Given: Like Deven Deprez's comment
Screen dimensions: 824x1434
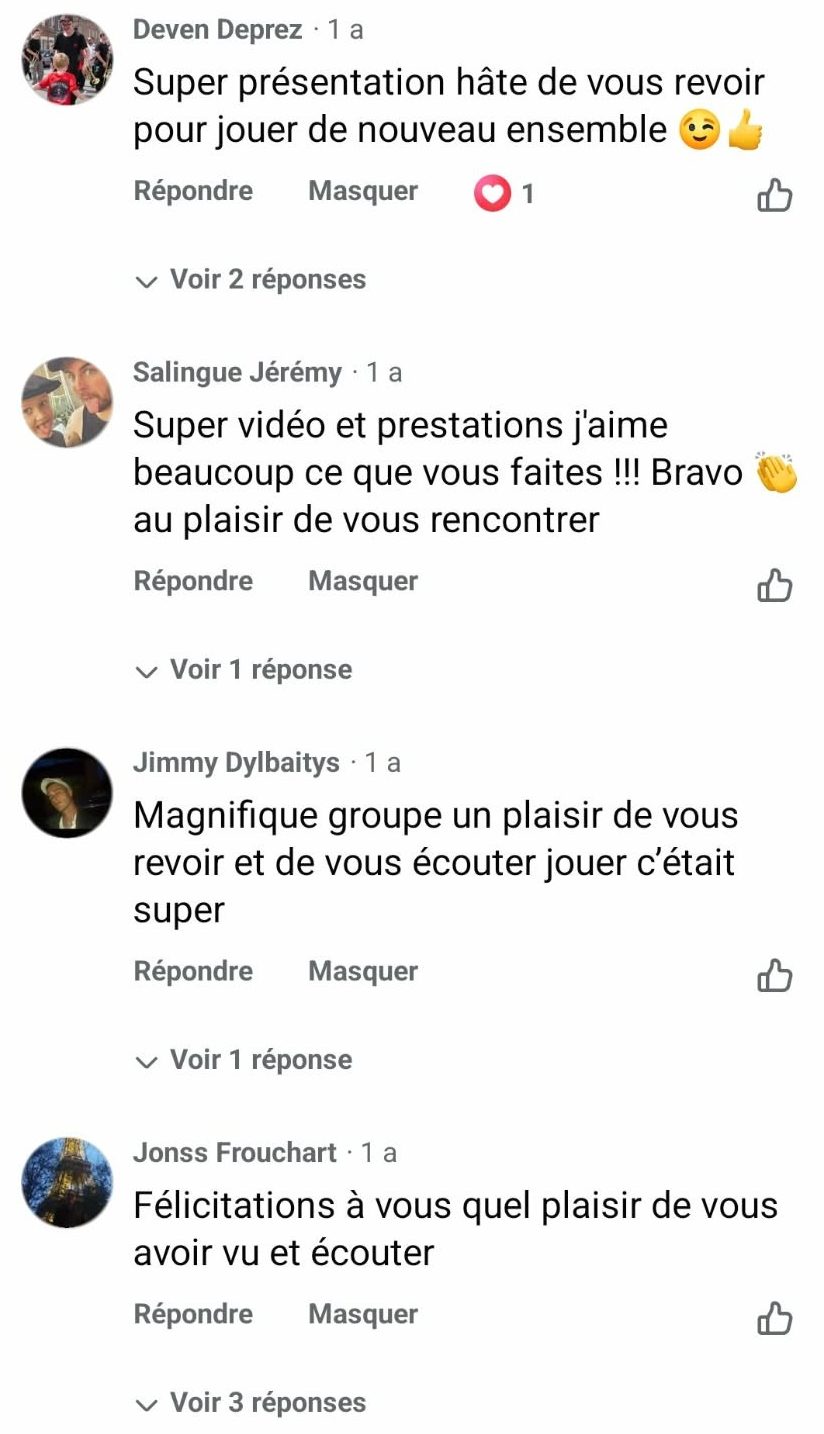Looking at the screenshot, I should pos(774,195).
